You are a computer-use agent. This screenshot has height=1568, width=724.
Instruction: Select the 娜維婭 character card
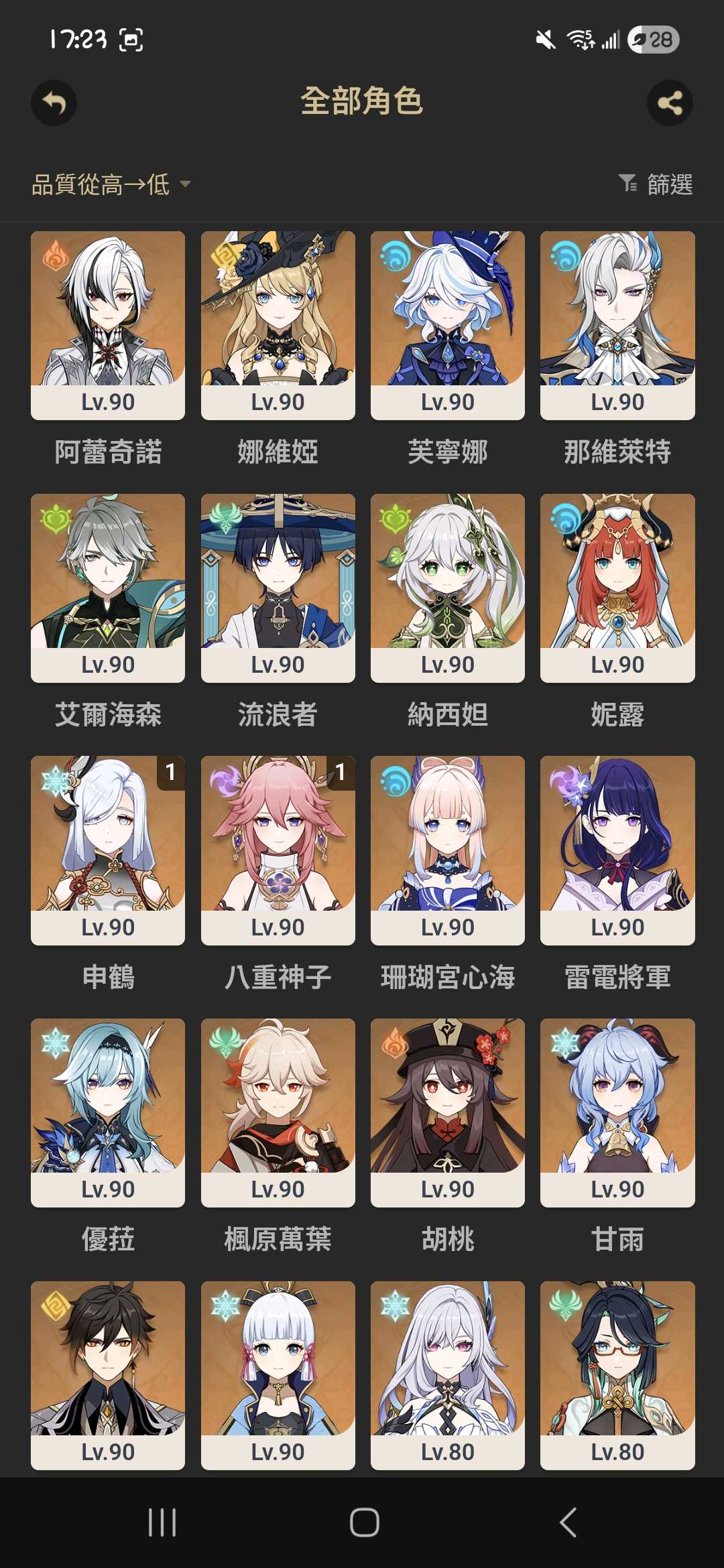pyautogui.click(x=278, y=325)
